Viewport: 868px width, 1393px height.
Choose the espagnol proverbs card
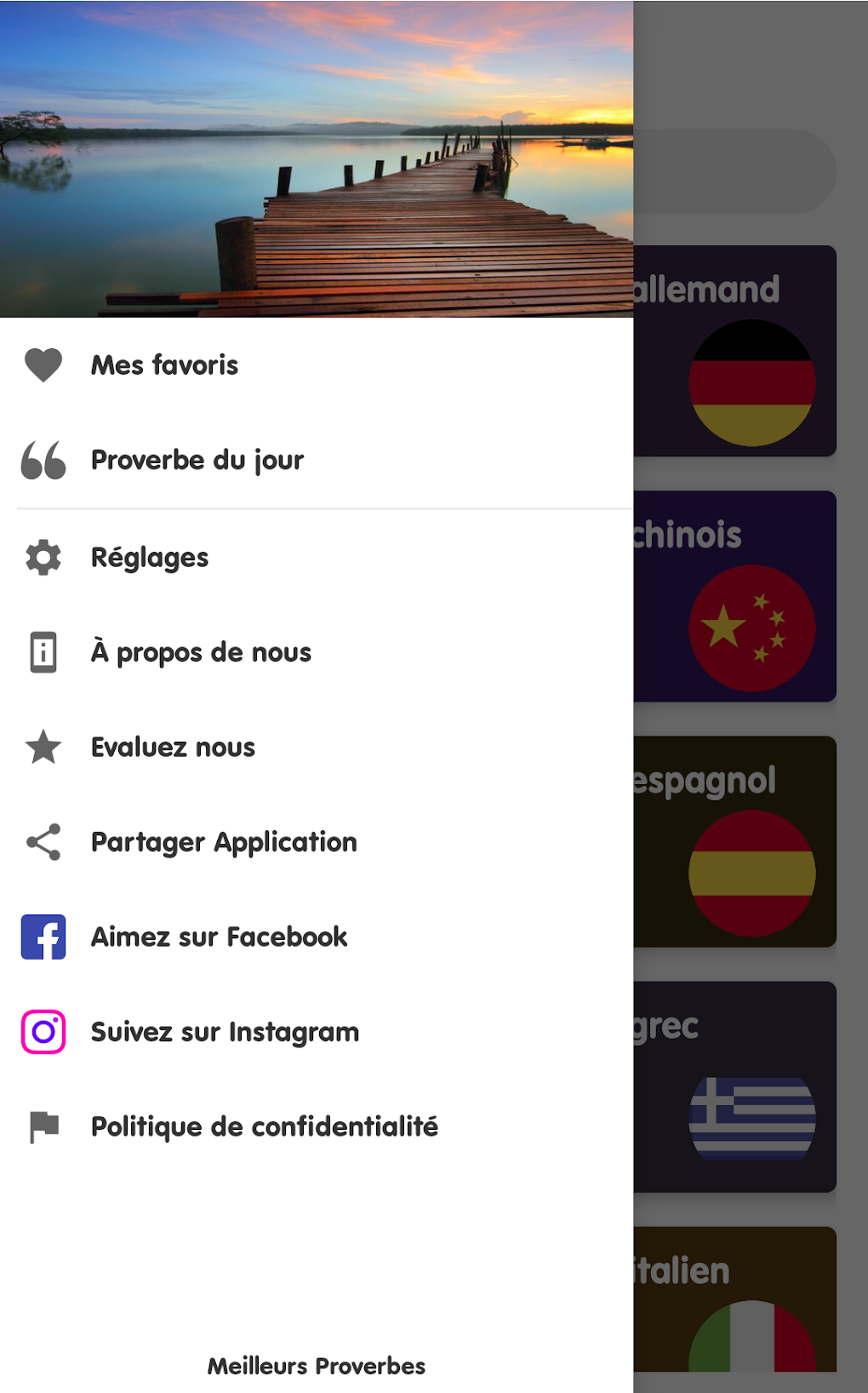pos(735,841)
